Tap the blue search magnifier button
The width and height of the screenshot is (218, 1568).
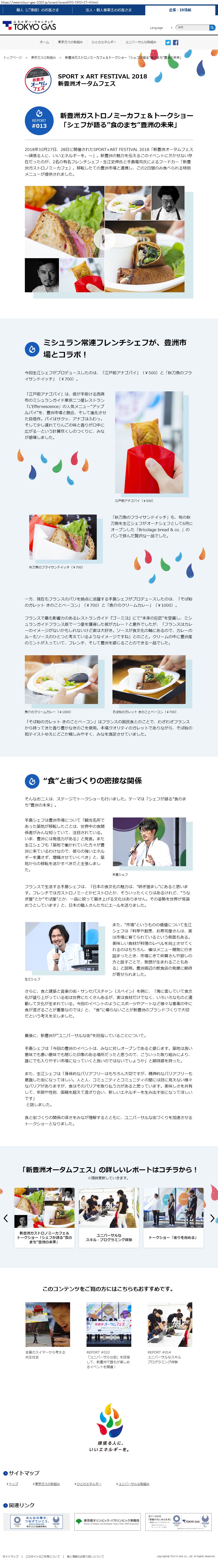pos(212,27)
